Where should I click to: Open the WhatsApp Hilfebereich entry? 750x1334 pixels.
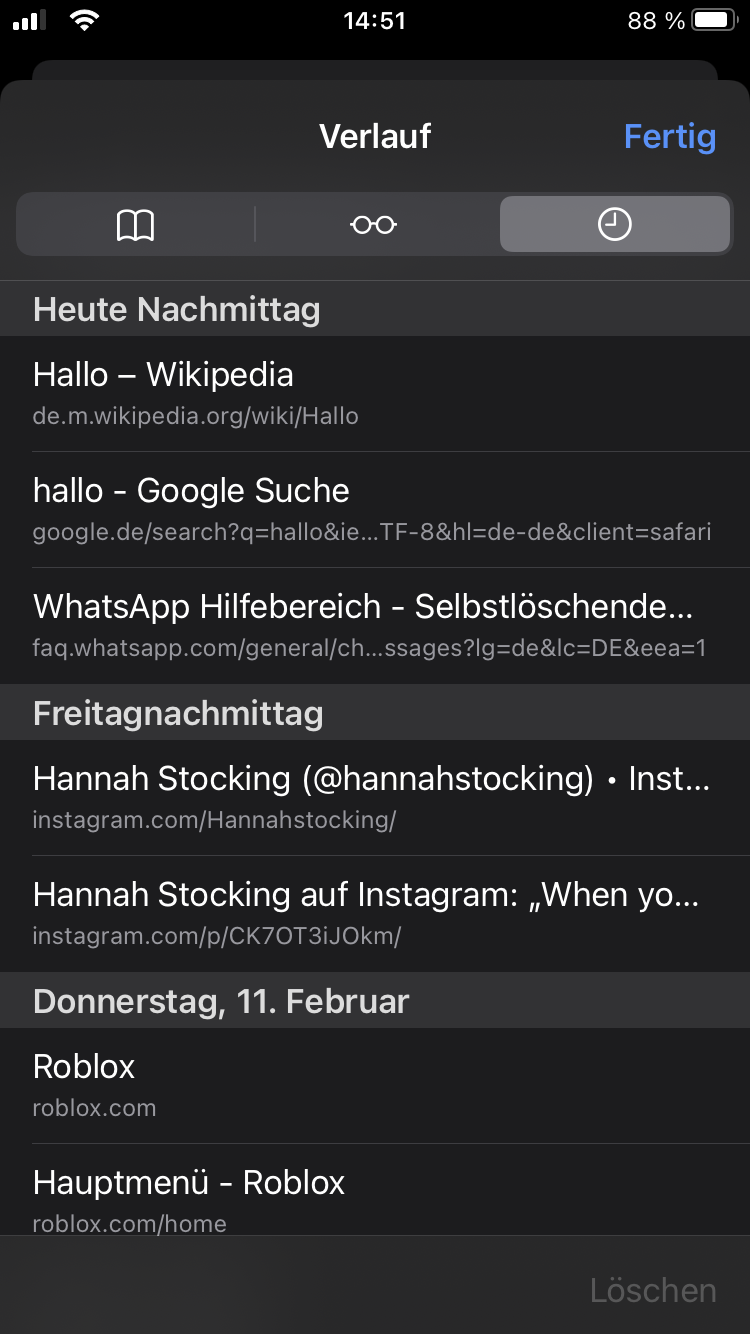[375, 625]
